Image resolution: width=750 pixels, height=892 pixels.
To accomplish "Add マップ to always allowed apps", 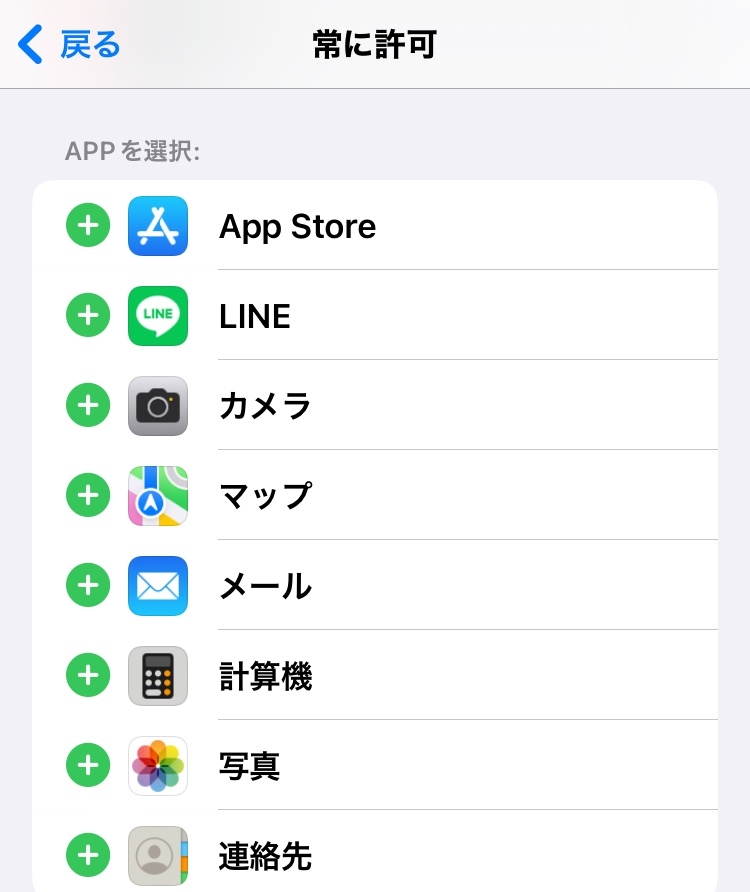I will click(x=88, y=496).
